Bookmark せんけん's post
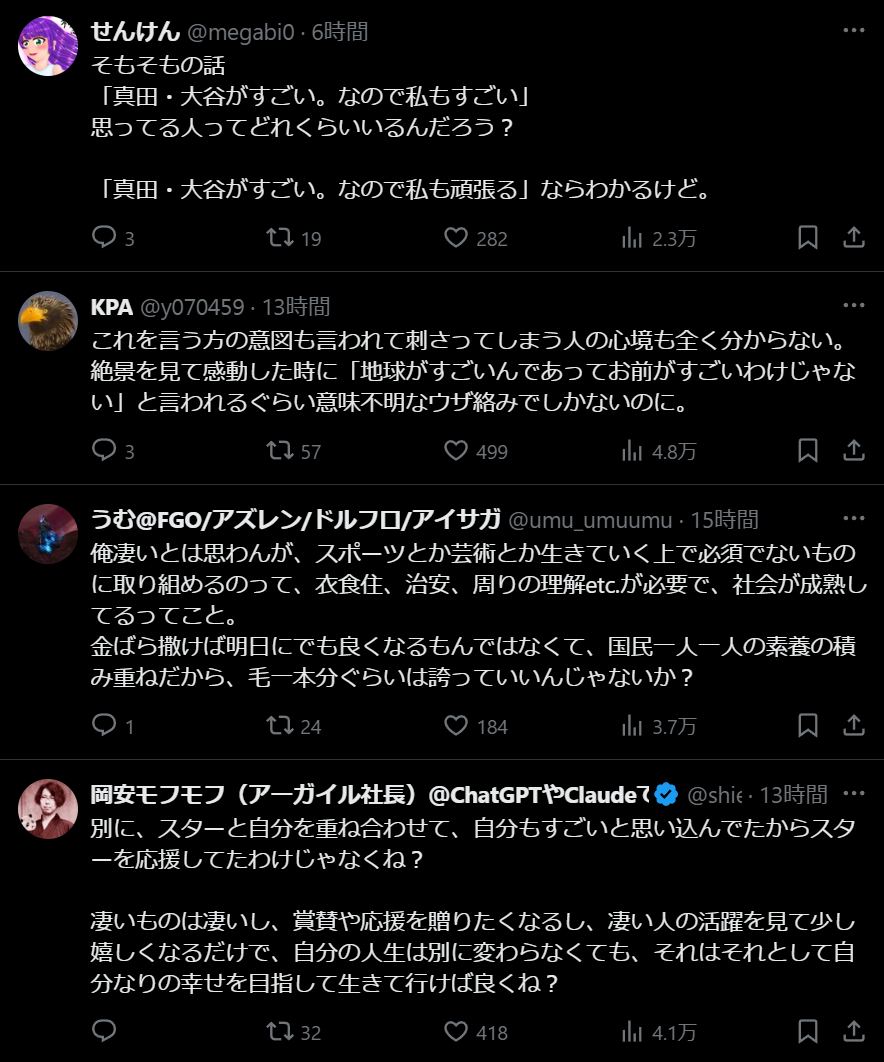 click(807, 237)
